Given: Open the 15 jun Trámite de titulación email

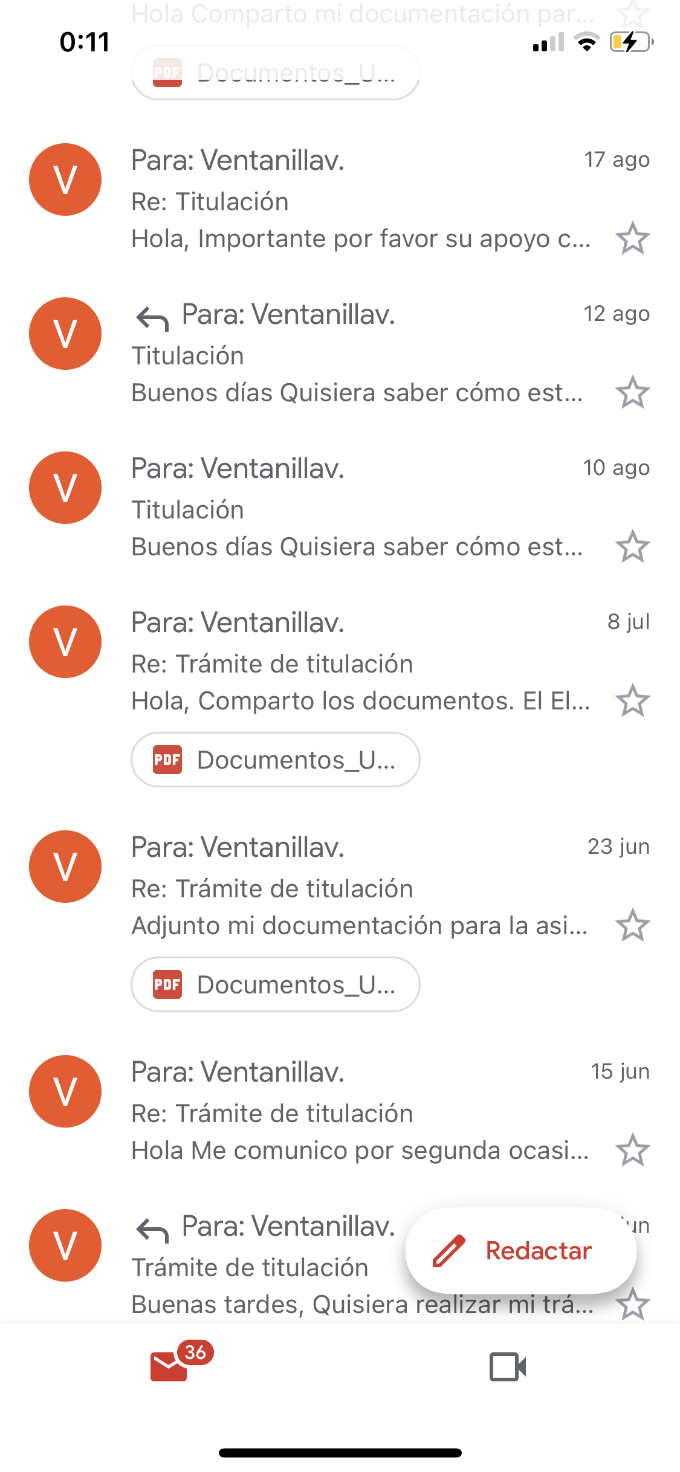Looking at the screenshot, I should tap(340, 1112).
